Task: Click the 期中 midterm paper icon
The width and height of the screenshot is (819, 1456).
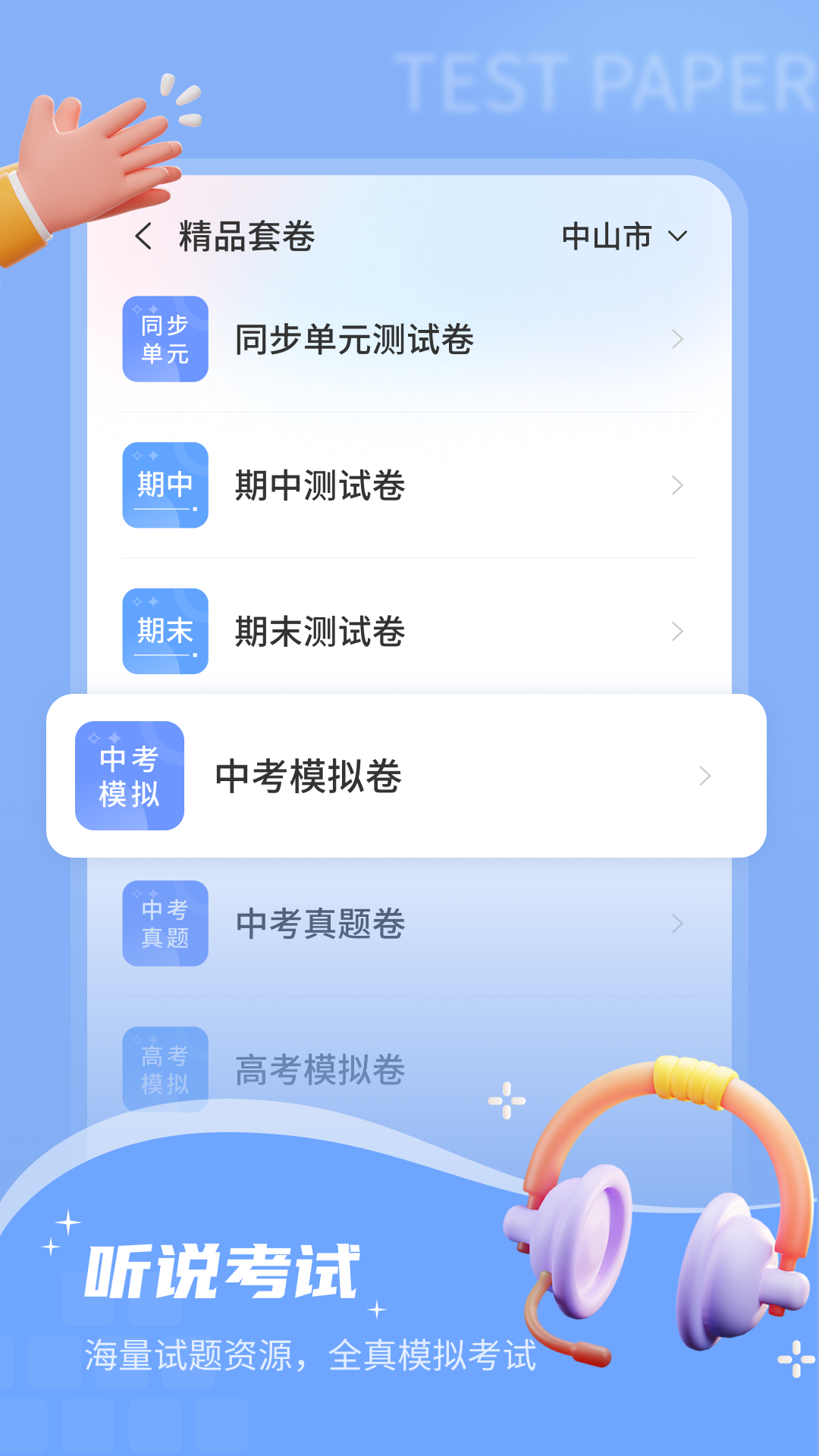Action: click(165, 484)
